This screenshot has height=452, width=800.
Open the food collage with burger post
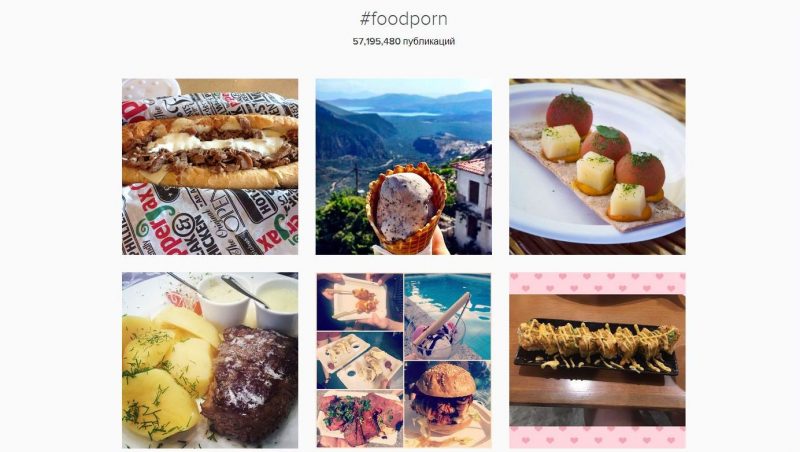pyautogui.click(x=403, y=360)
